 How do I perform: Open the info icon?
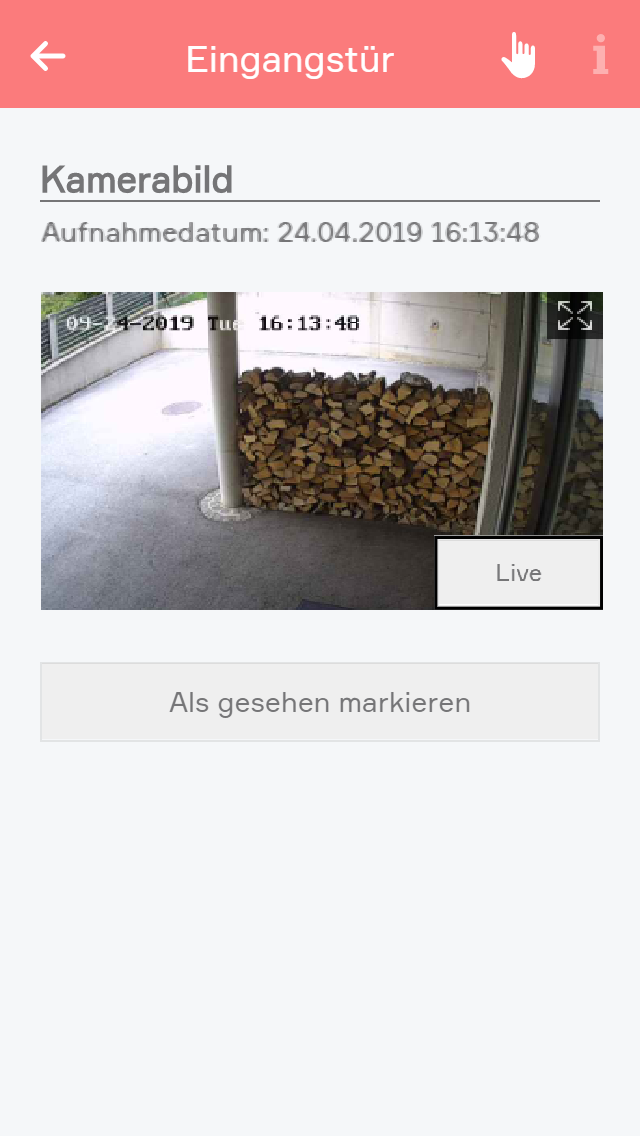(600, 56)
